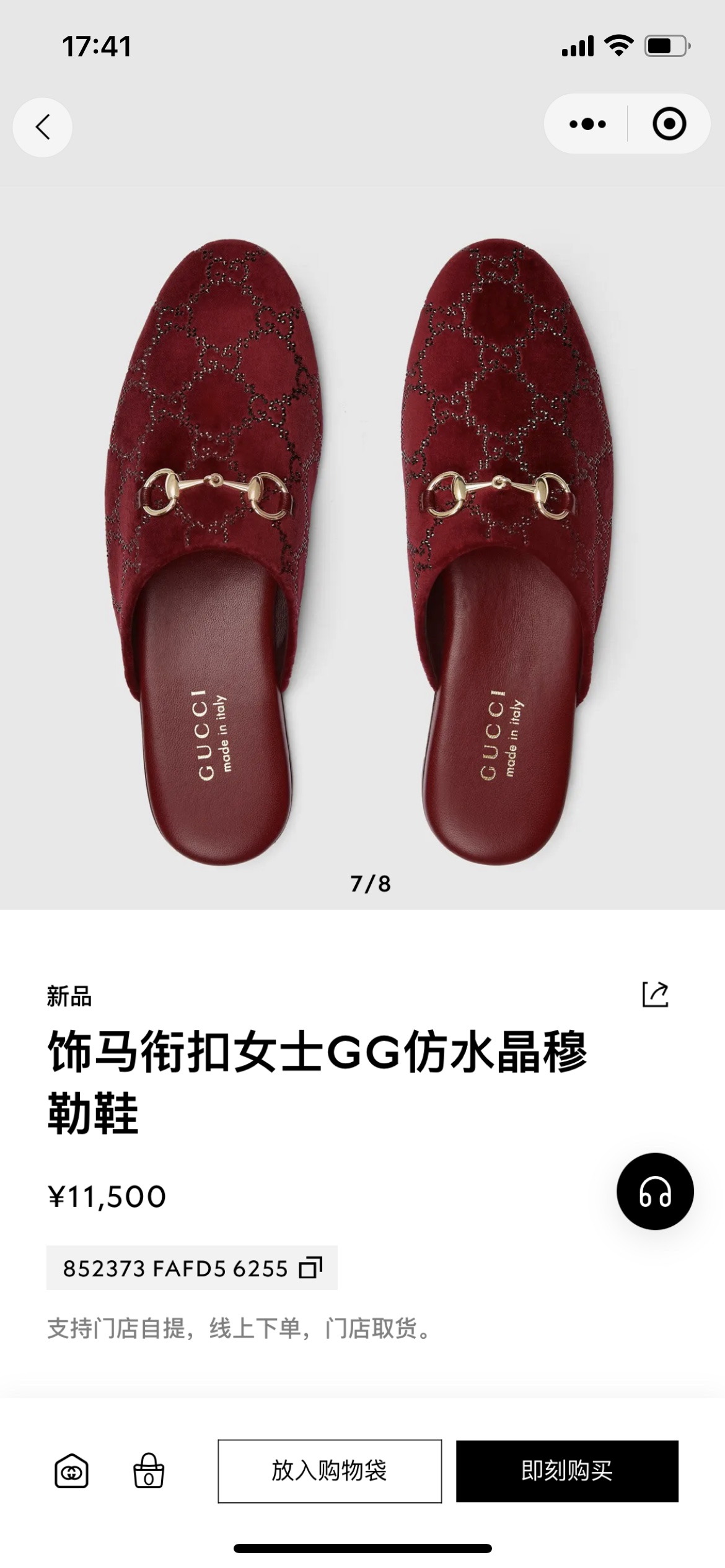
Task: Share this product
Action: pos(655,995)
